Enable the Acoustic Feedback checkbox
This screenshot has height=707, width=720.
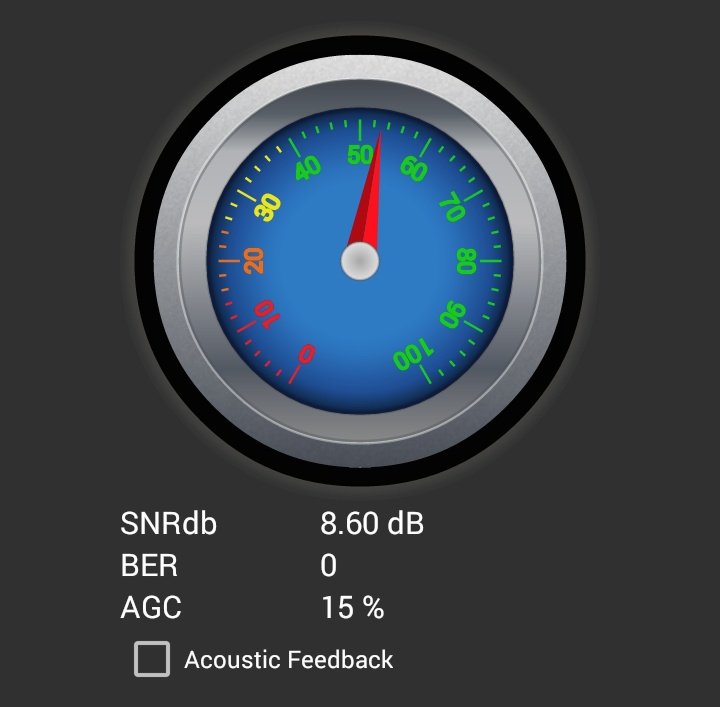152,660
